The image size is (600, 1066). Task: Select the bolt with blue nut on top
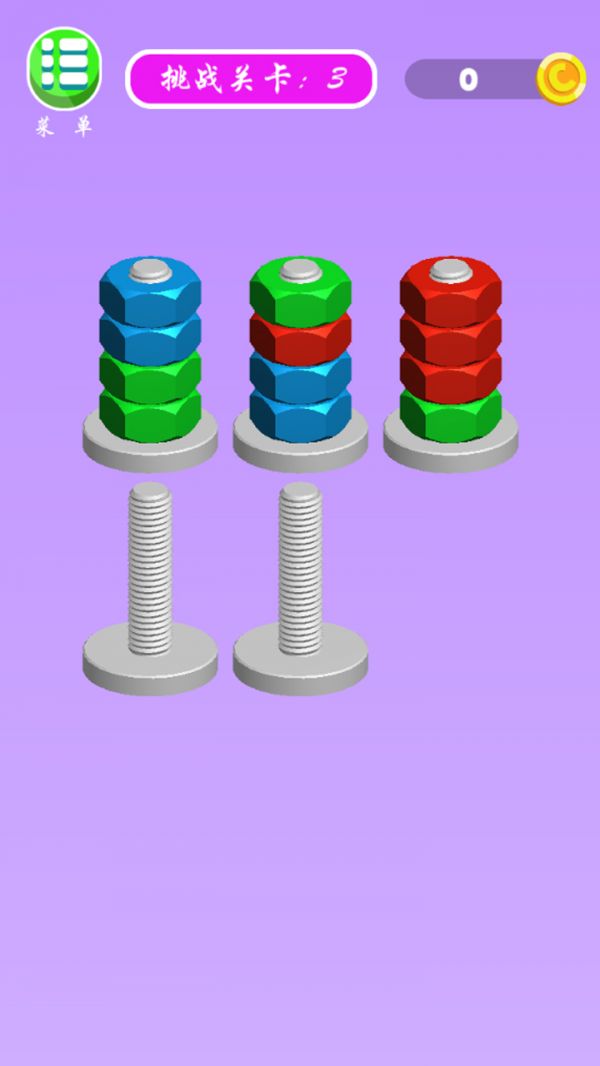(150, 350)
